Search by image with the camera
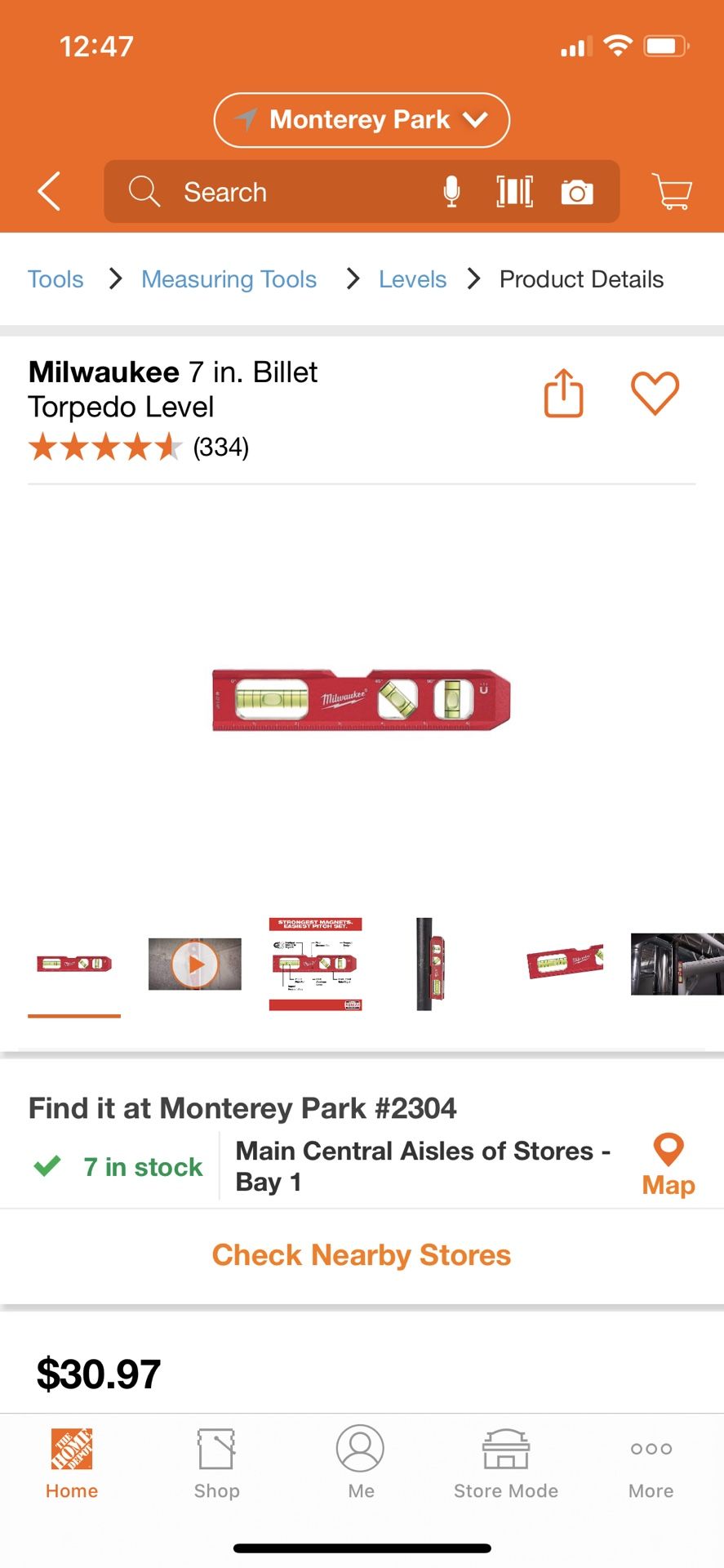Image resolution: width=724 pixels, height=1568 pixels. (x=577, y=193)
